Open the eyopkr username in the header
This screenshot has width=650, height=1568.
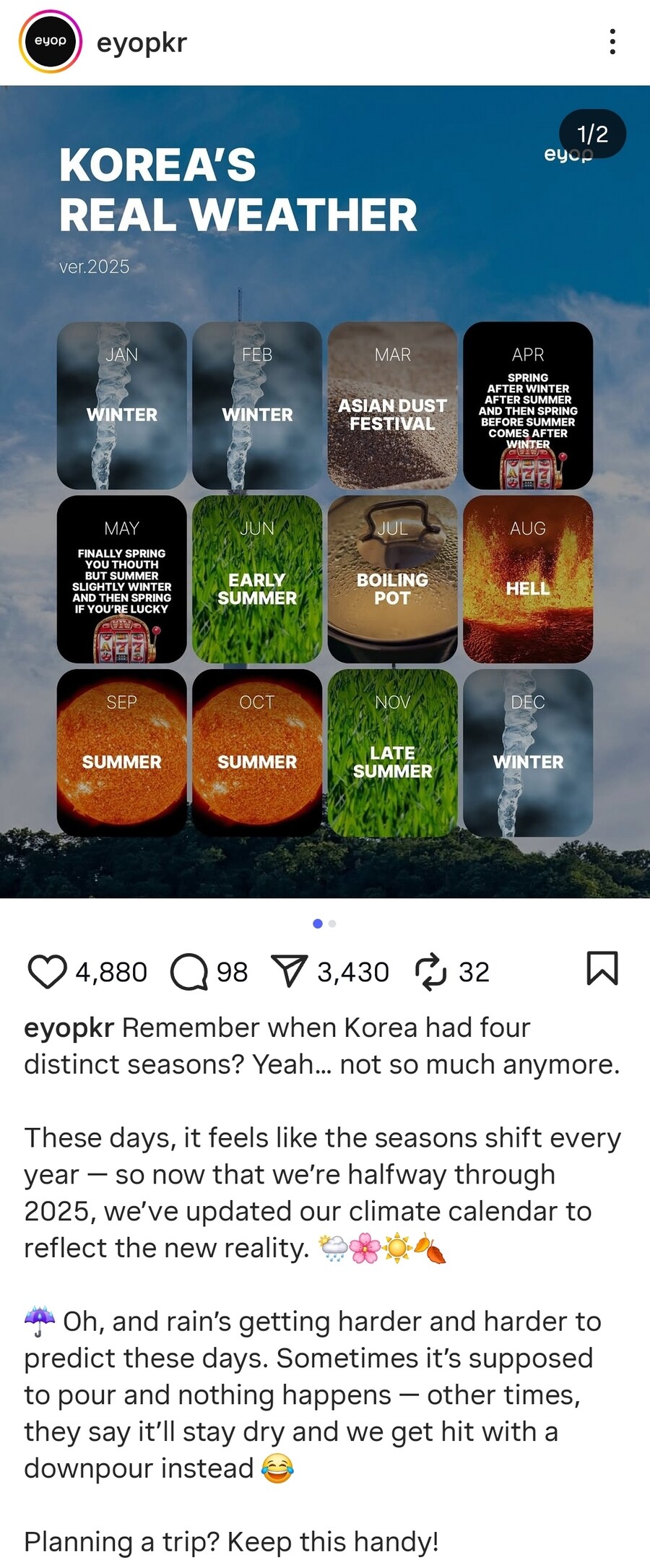pyautogui.click(x=142, y=43)
